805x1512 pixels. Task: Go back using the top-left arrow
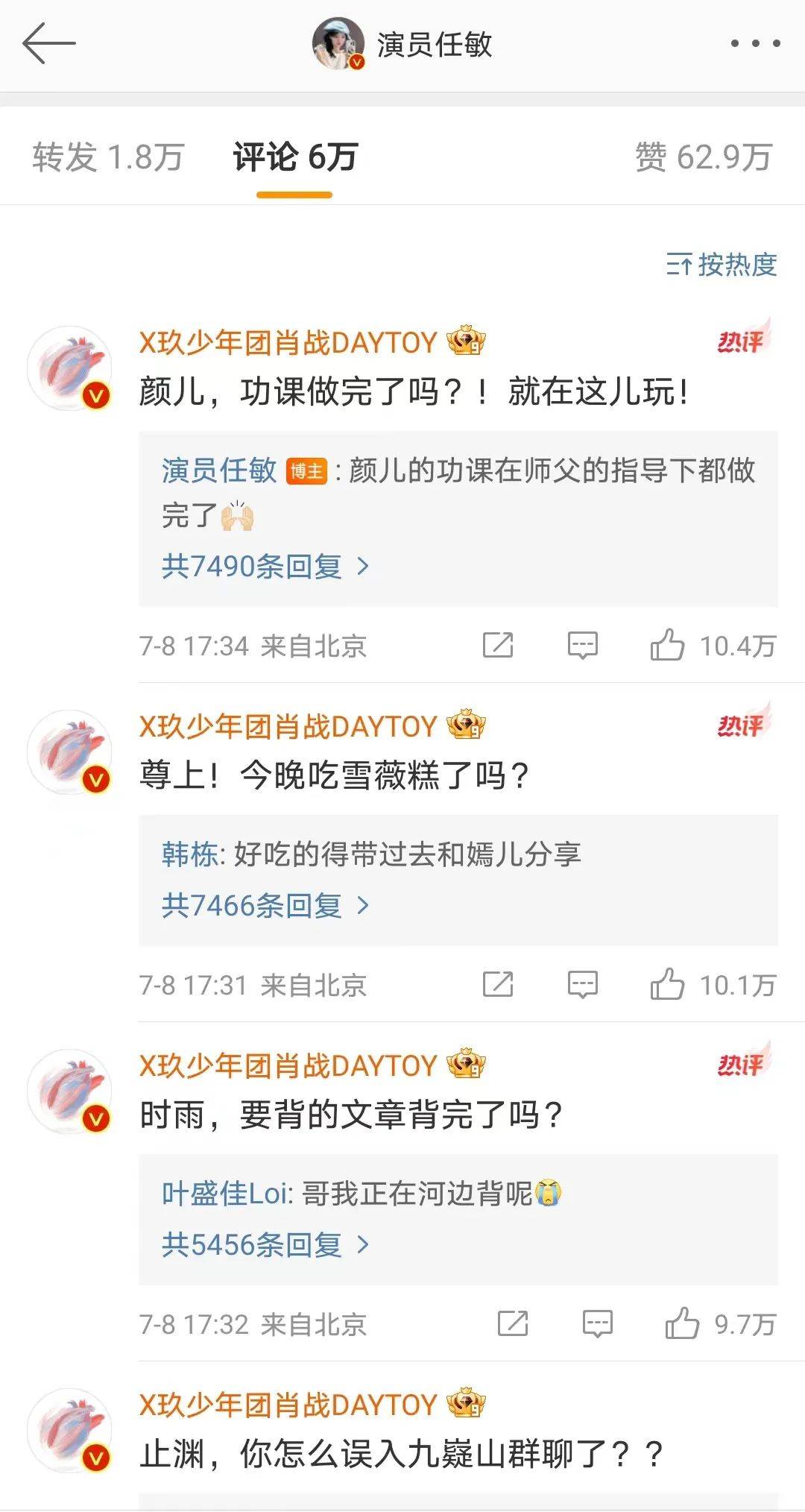tap(49, 44)
